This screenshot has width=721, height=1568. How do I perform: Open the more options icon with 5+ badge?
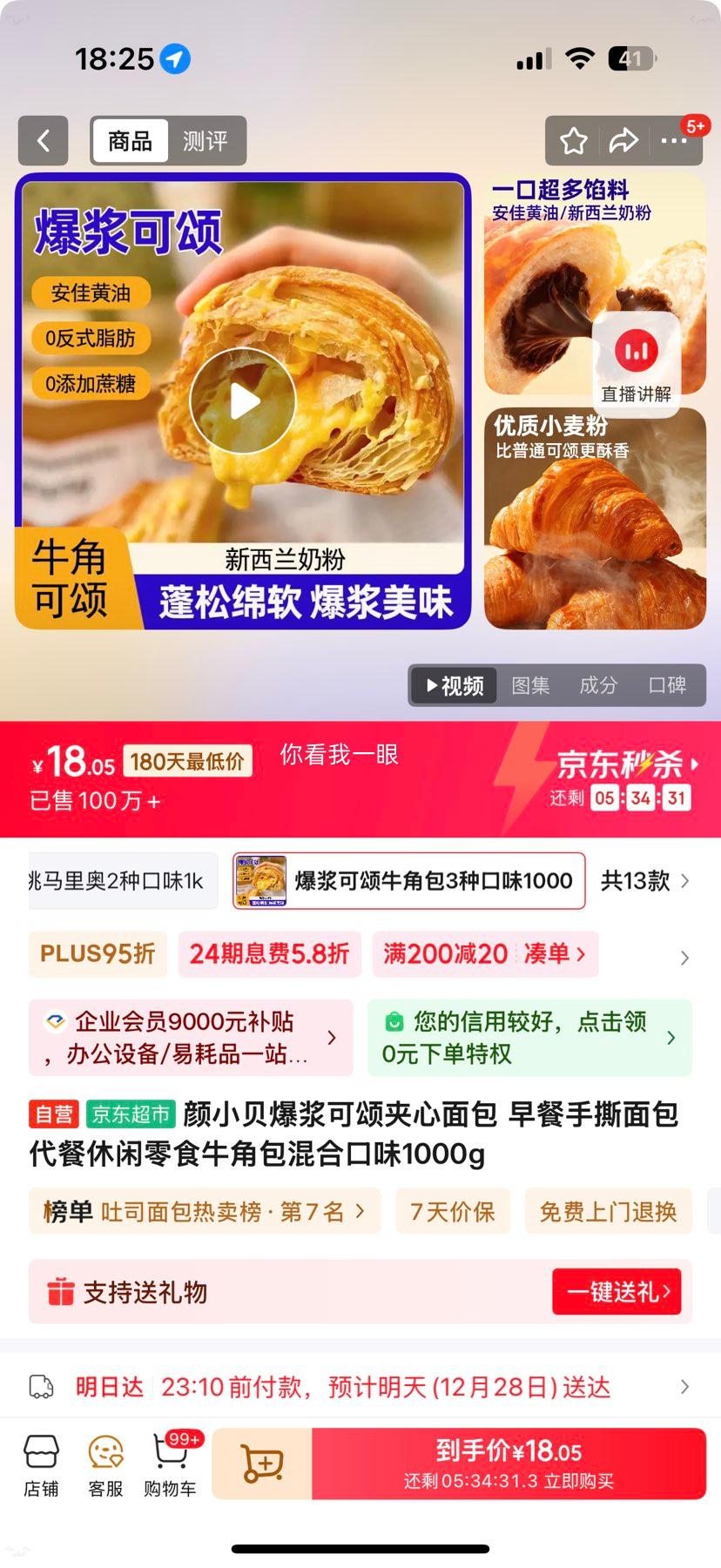point(676,140)
